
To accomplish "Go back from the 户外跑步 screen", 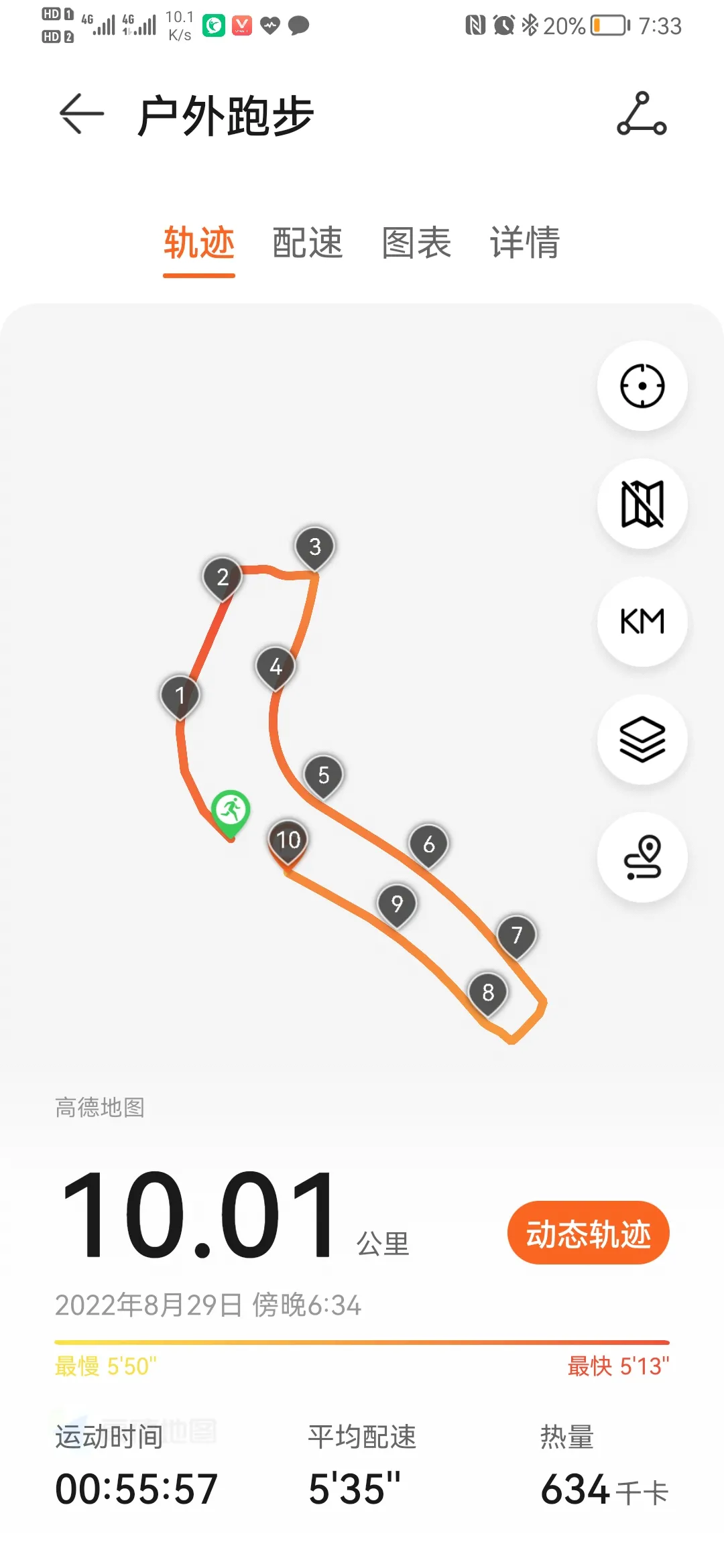I will click(x=82, y=114).
